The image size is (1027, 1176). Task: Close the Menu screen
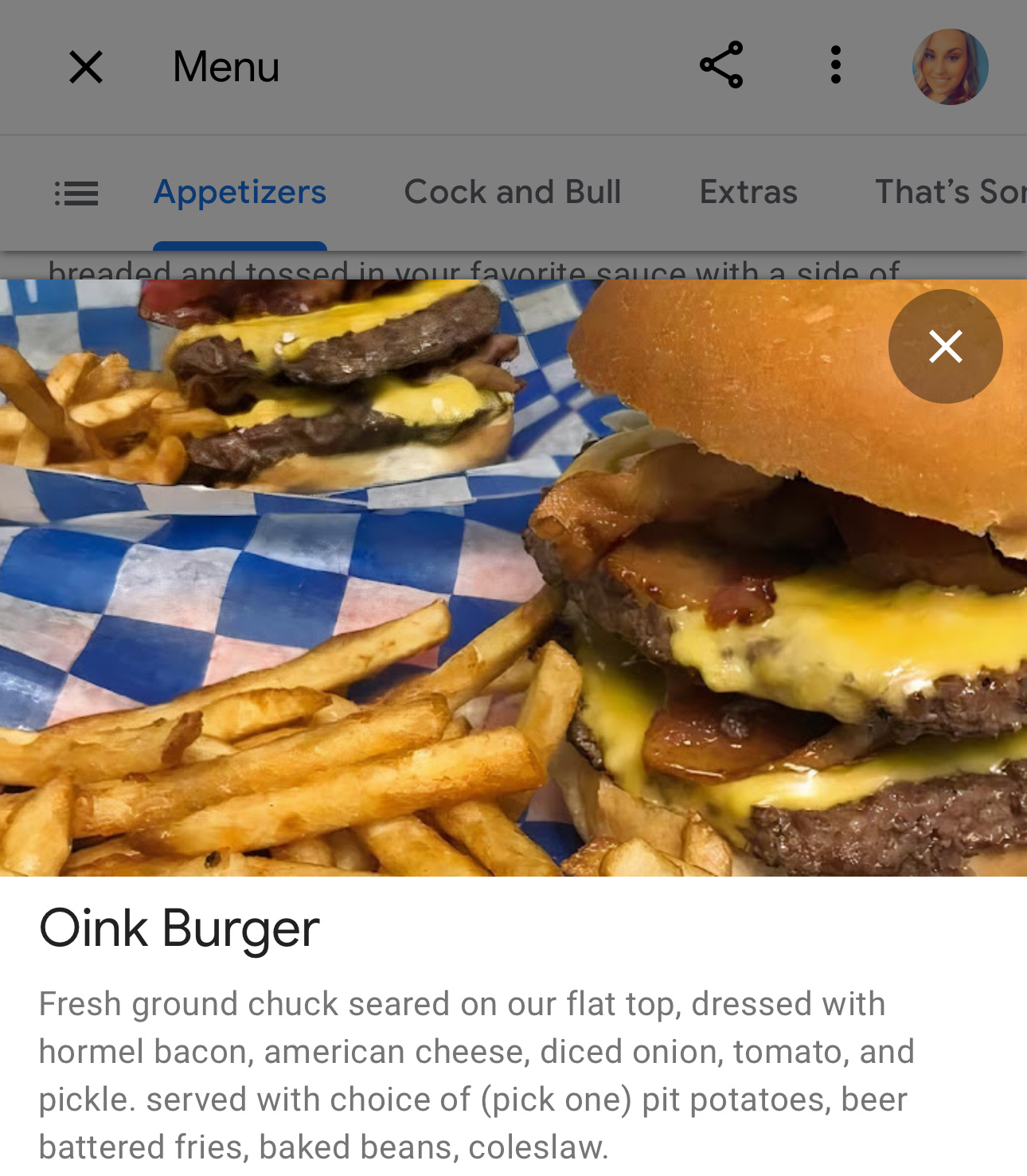tap(86, 67)
